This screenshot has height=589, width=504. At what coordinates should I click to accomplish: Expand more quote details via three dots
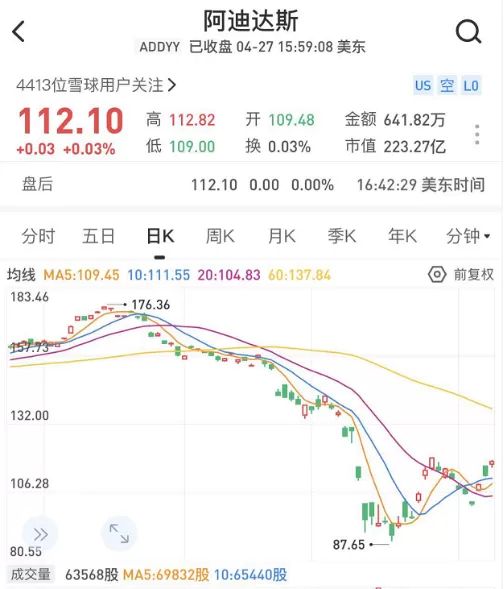[477, 134]
